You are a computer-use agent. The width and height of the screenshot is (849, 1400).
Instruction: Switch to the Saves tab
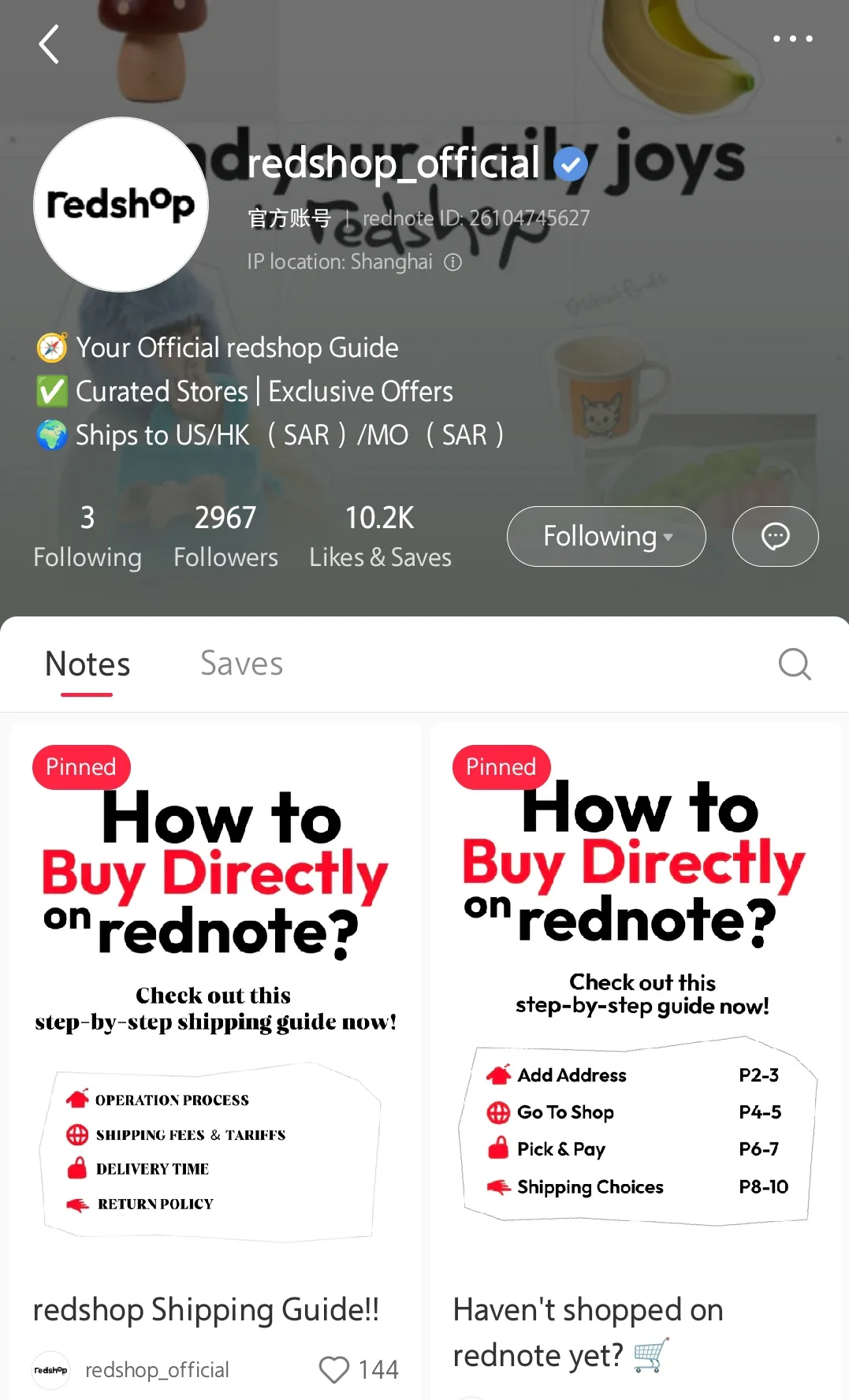coord(241,664)
